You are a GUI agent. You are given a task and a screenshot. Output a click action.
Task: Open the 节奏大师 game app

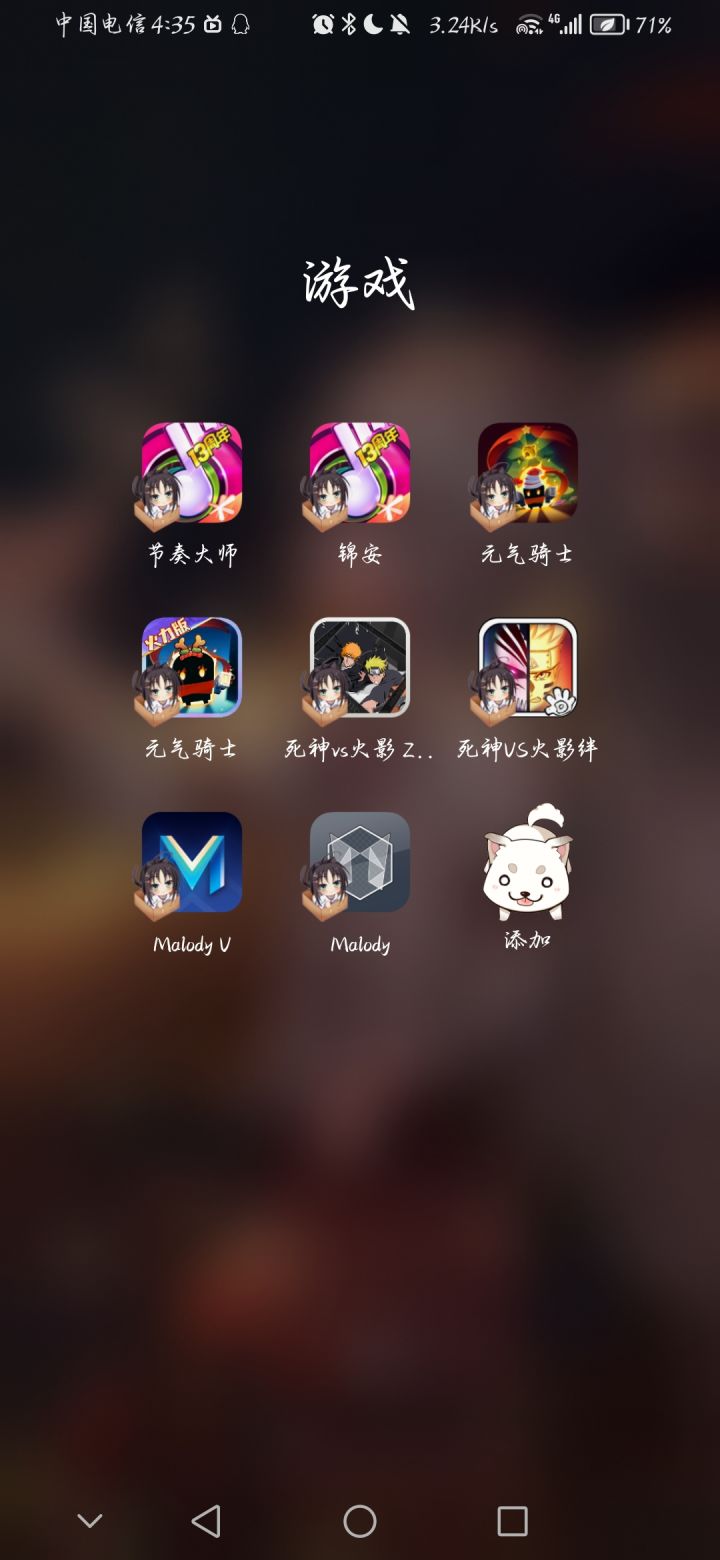(191, 470)
